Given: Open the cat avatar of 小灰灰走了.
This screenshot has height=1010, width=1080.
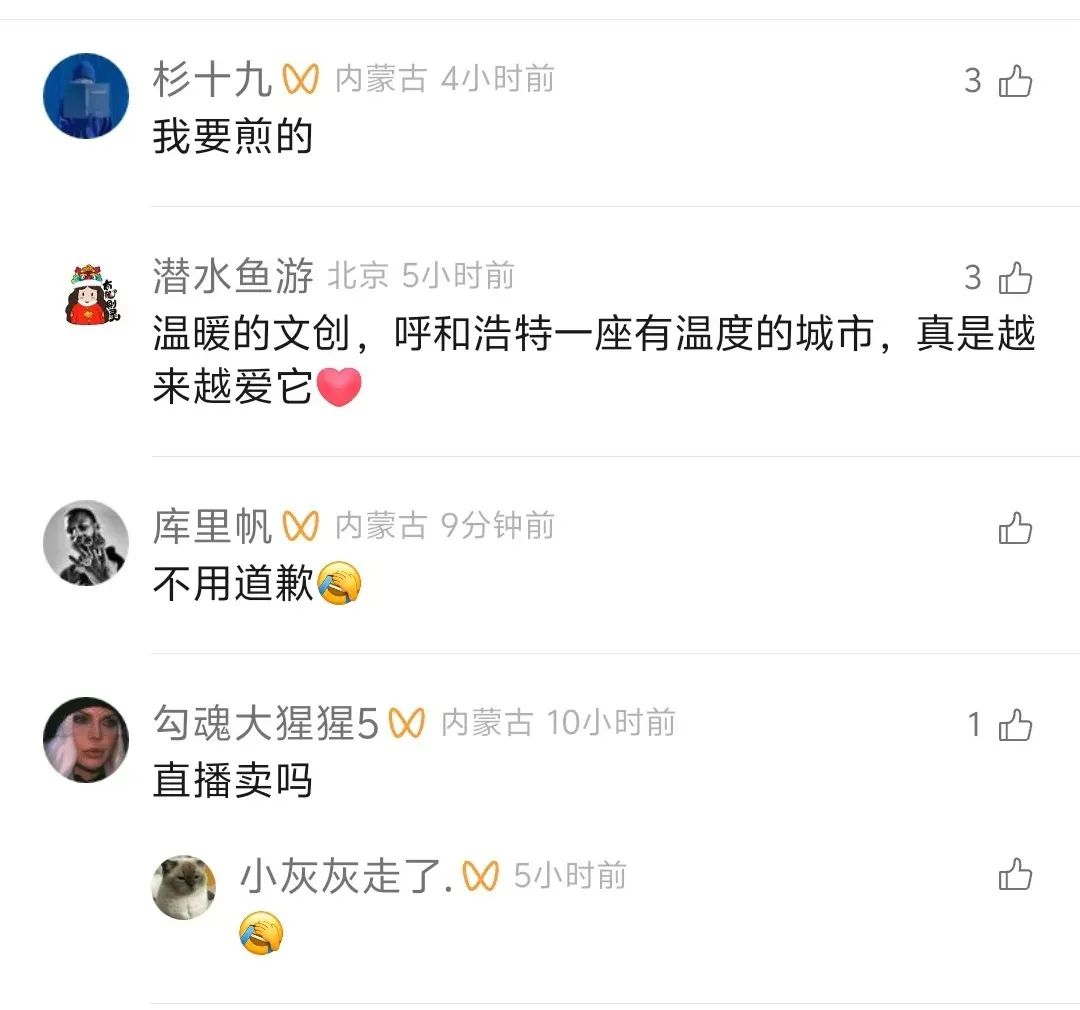Looking at the screenshot, I should pyautogui.click(x=184, y=888).
